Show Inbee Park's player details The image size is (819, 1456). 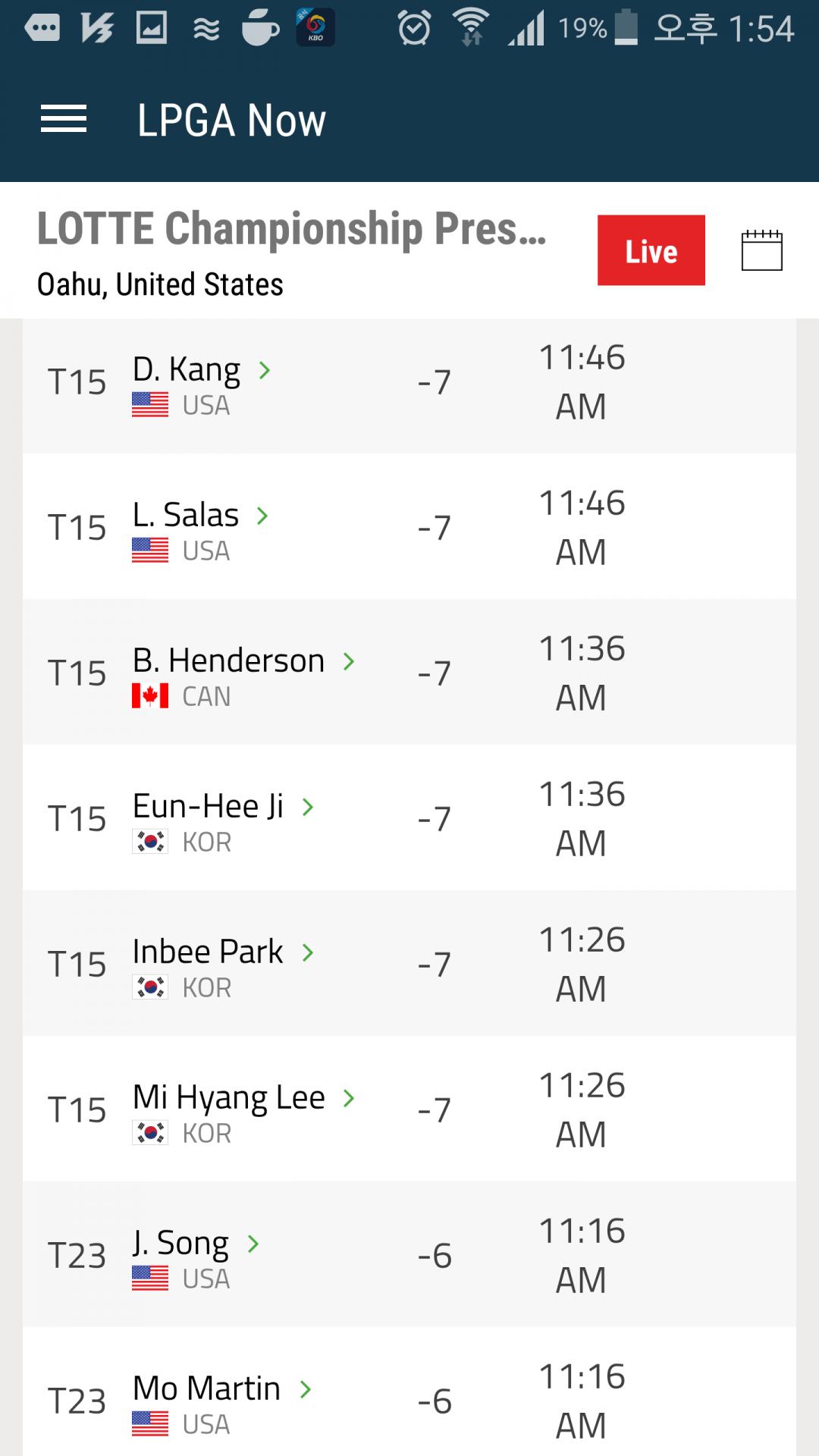(409, 964)
